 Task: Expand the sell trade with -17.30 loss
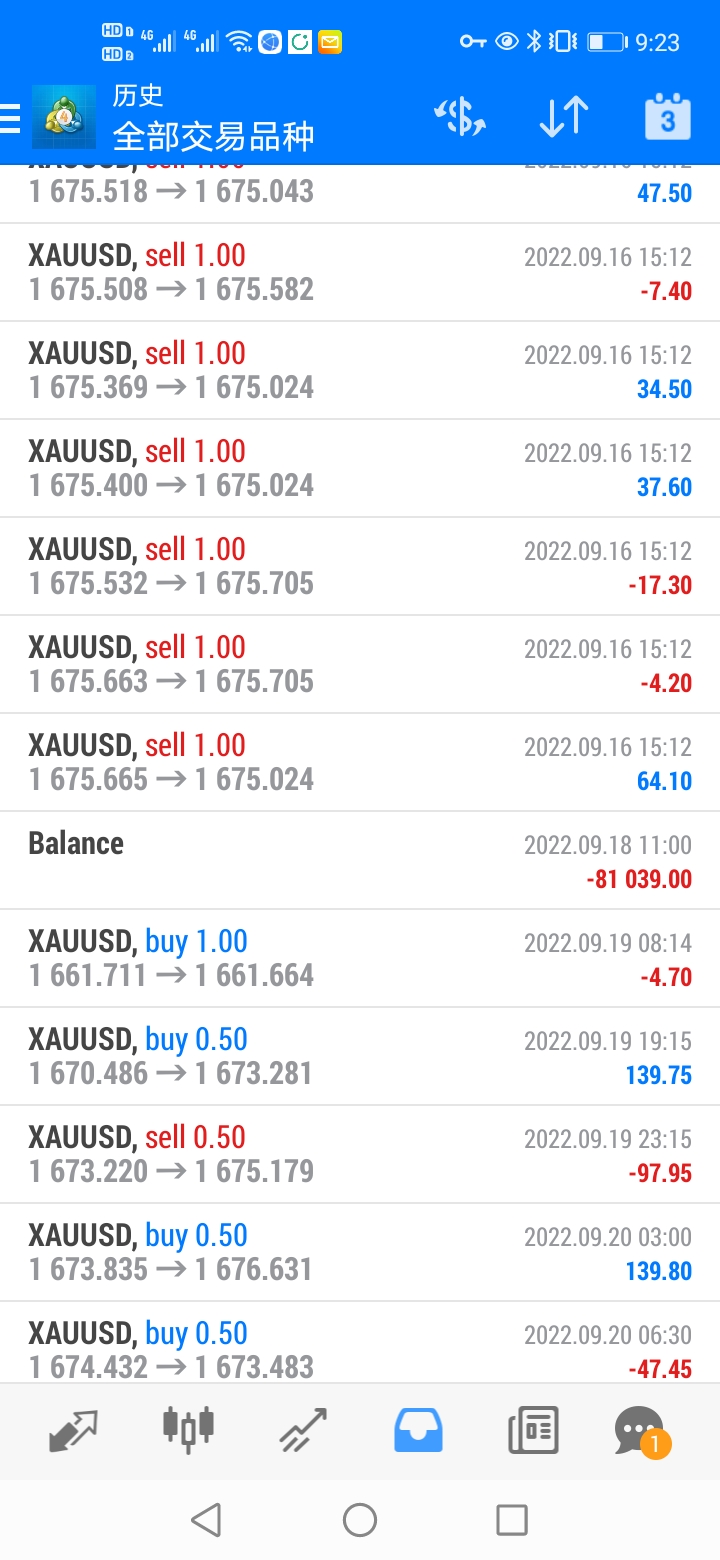click(x=360, y=566)
